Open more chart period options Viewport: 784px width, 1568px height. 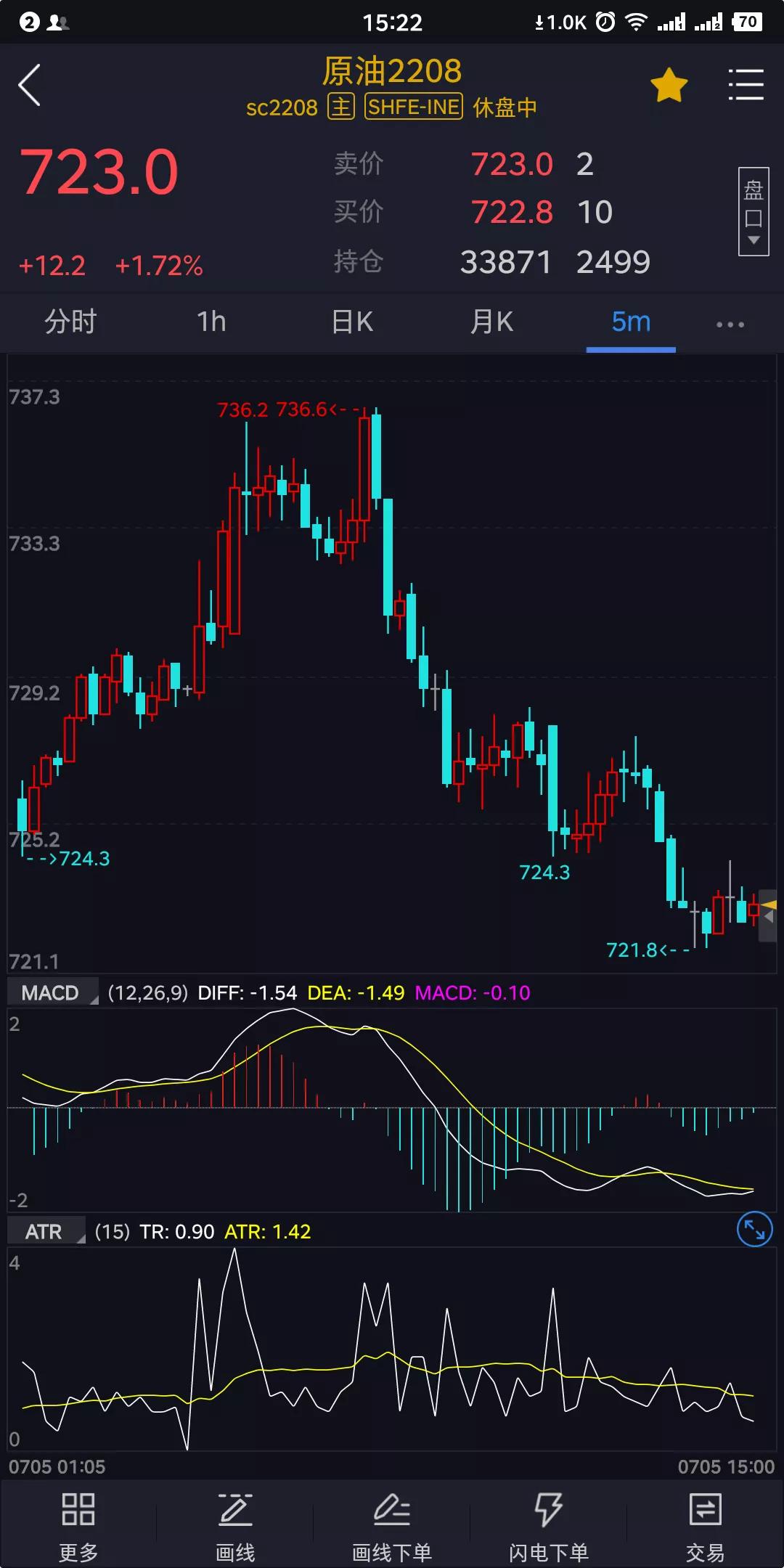coord(730,324)
